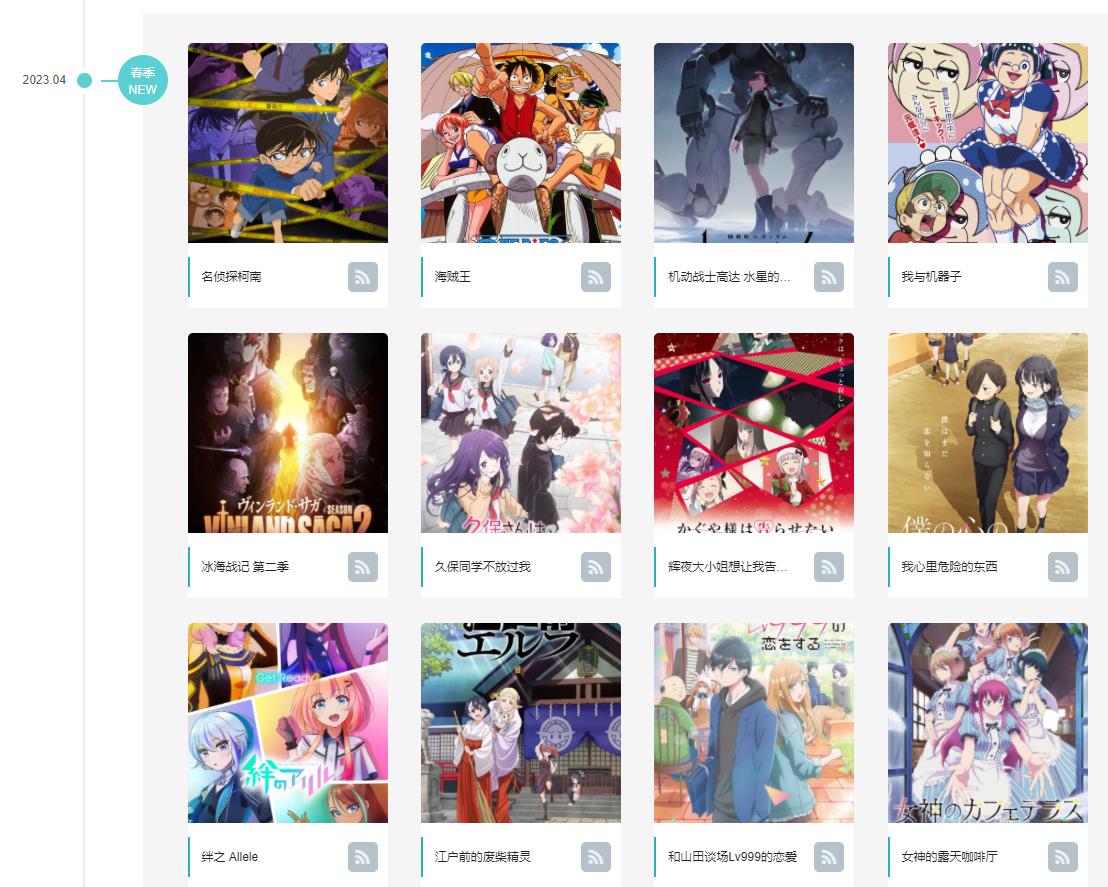The width and height of the screenshot is (1108, 887).
Task: Subscribe to 名侦探柯南 RSS feed
Action: [362, 277]
